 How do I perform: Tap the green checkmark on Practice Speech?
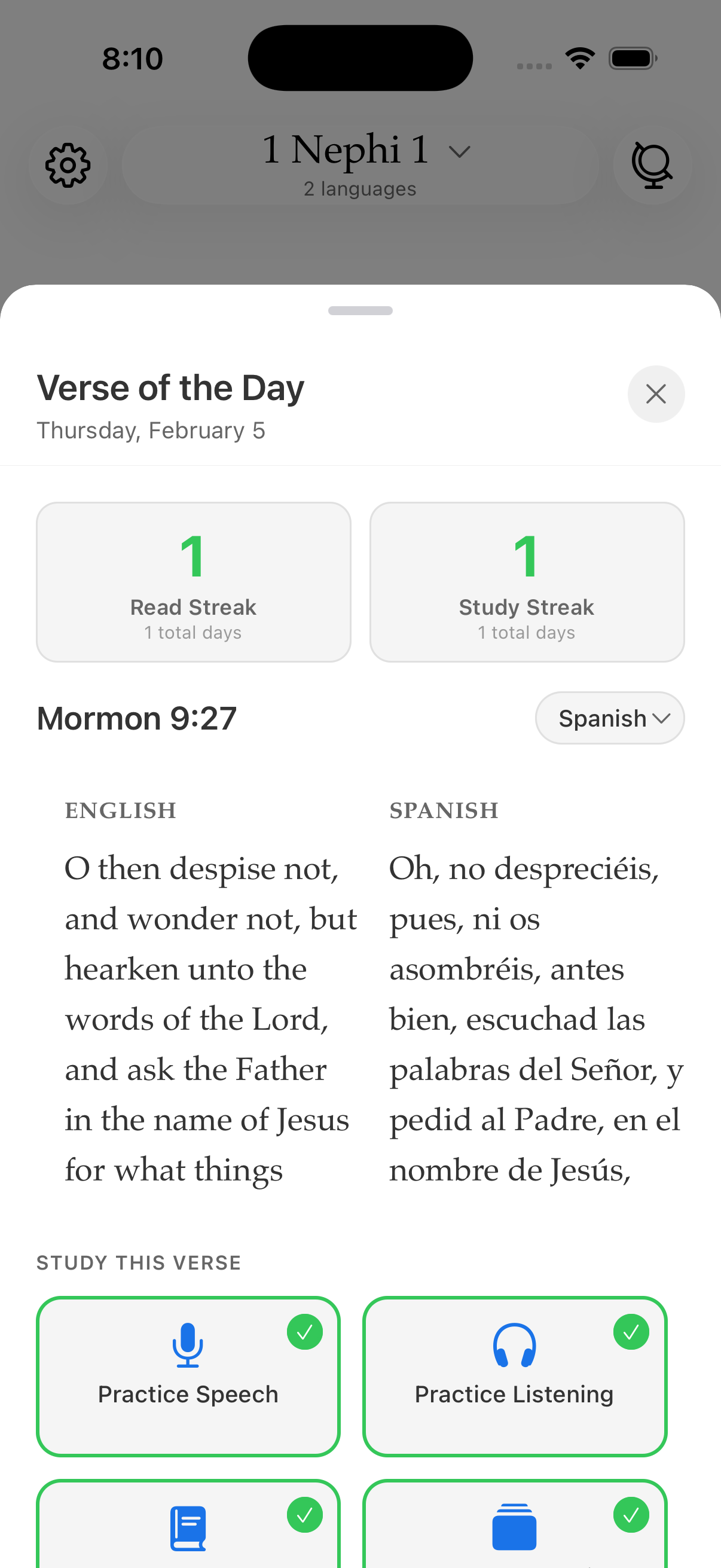[x=305, y=1333]
